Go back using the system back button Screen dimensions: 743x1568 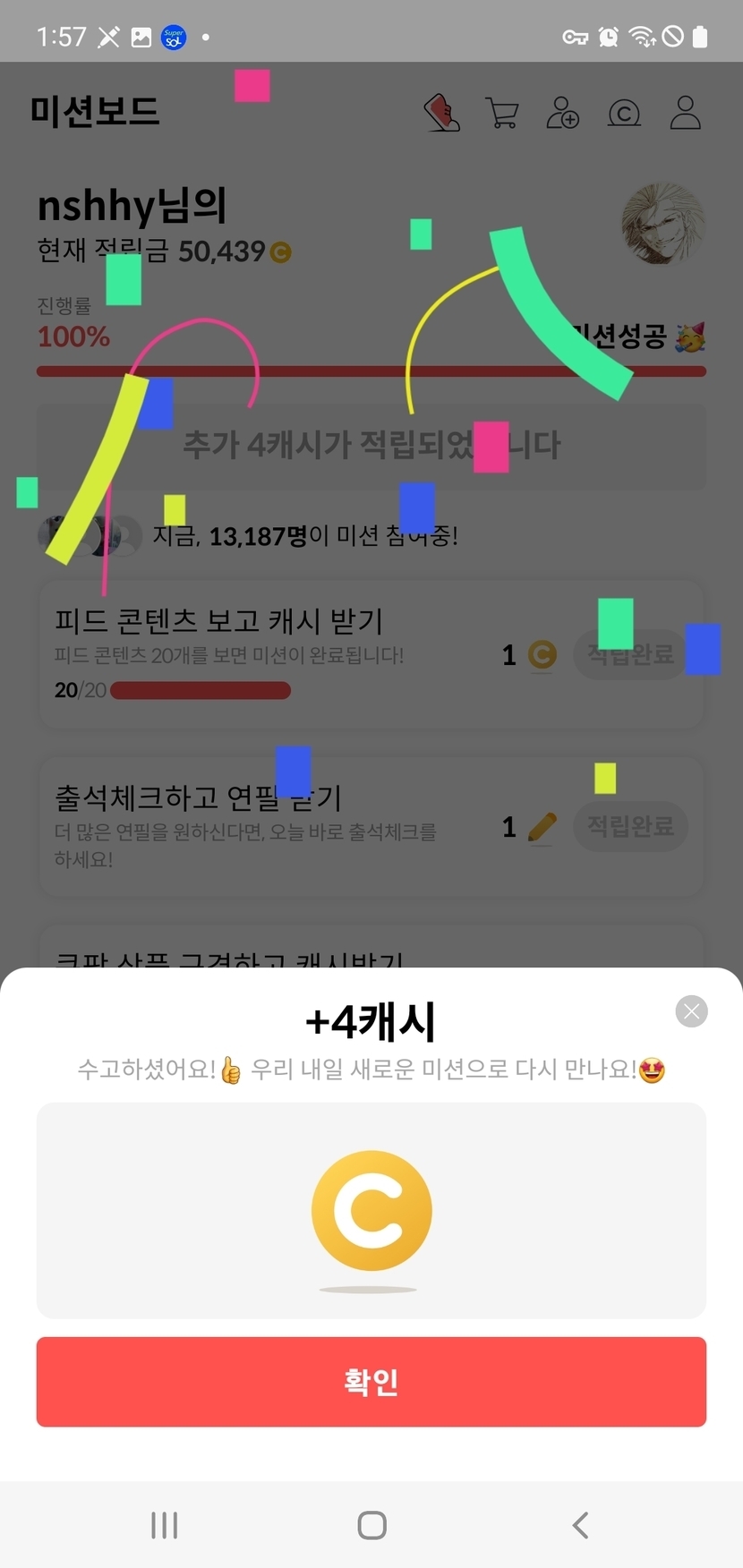580,1525
